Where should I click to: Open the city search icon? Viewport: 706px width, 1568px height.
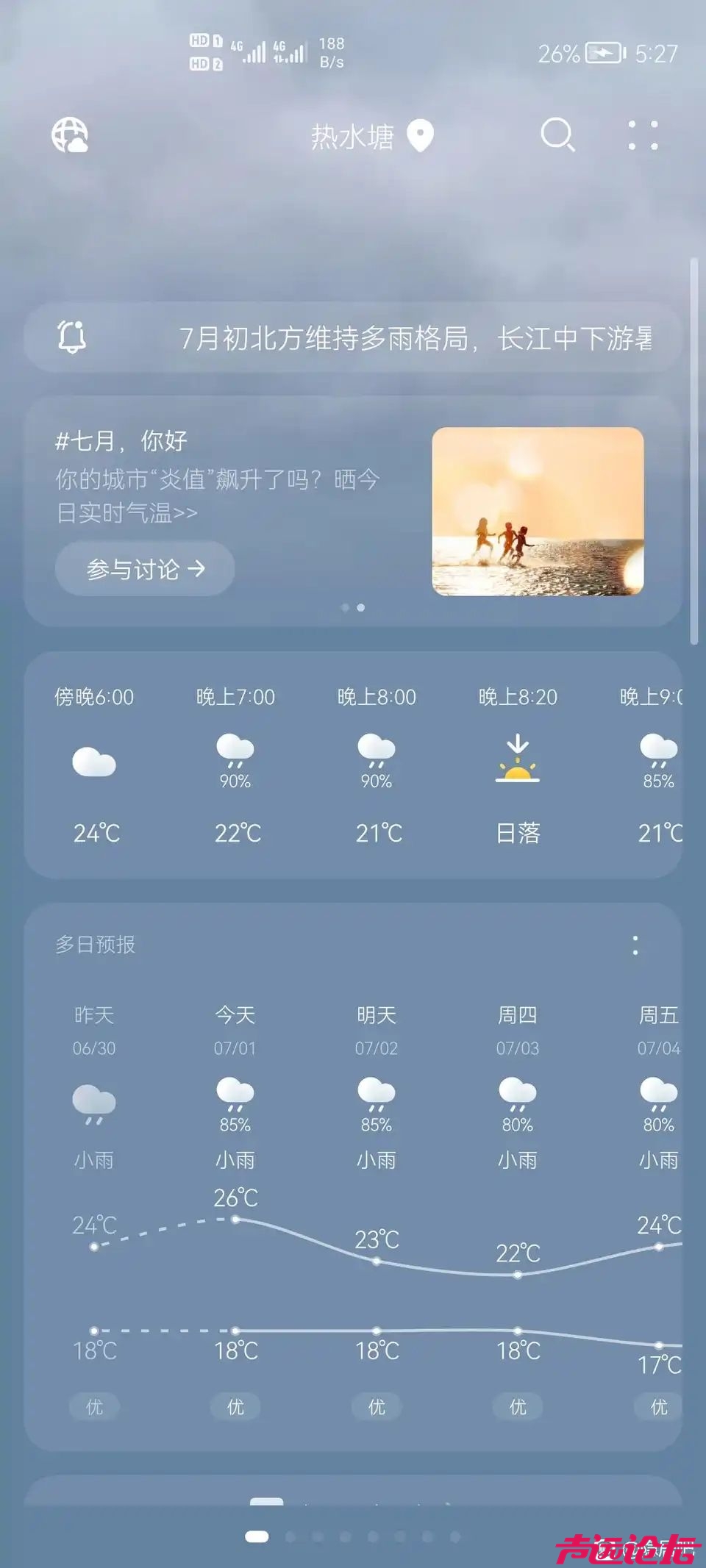click(557, 135)
